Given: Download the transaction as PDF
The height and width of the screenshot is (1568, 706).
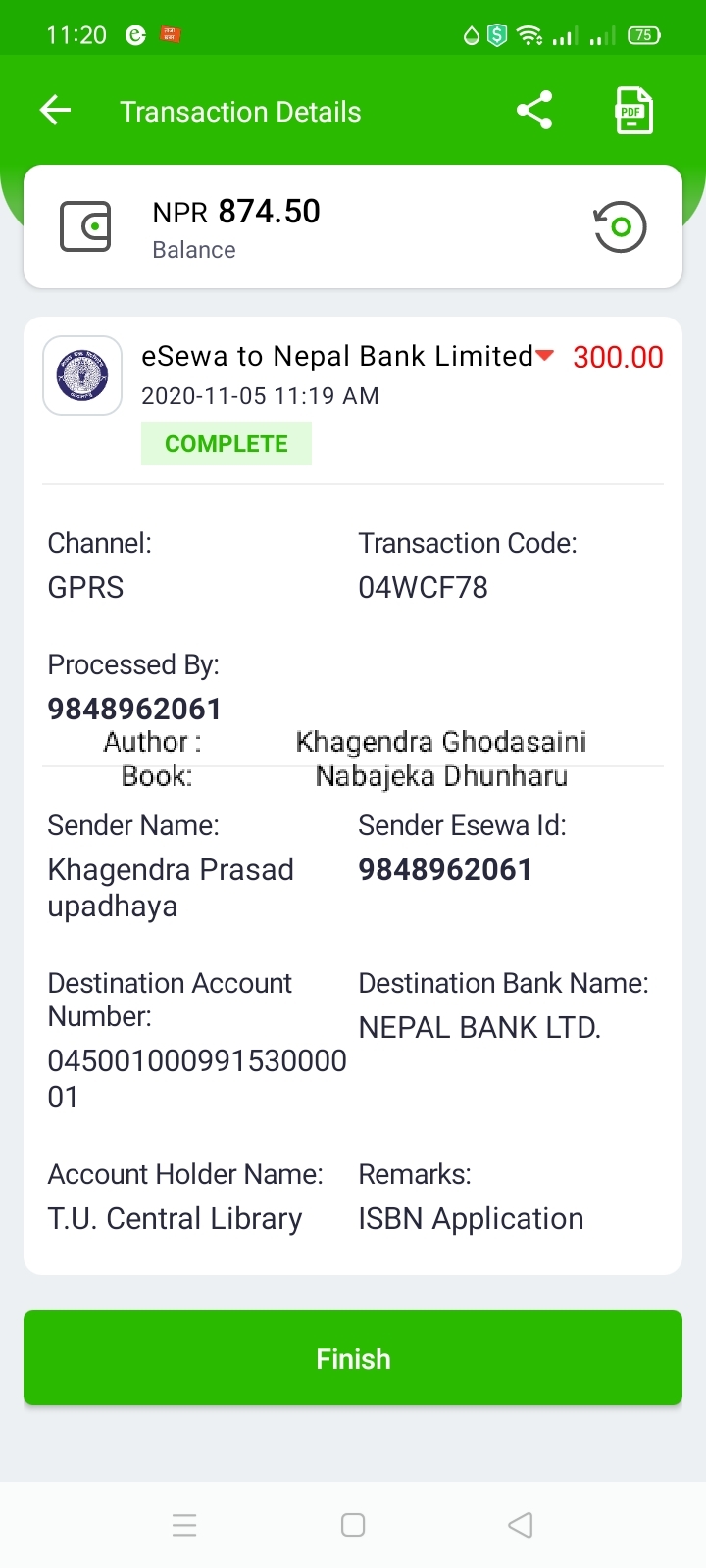Looking at the screenshot, I should point(633,111).
